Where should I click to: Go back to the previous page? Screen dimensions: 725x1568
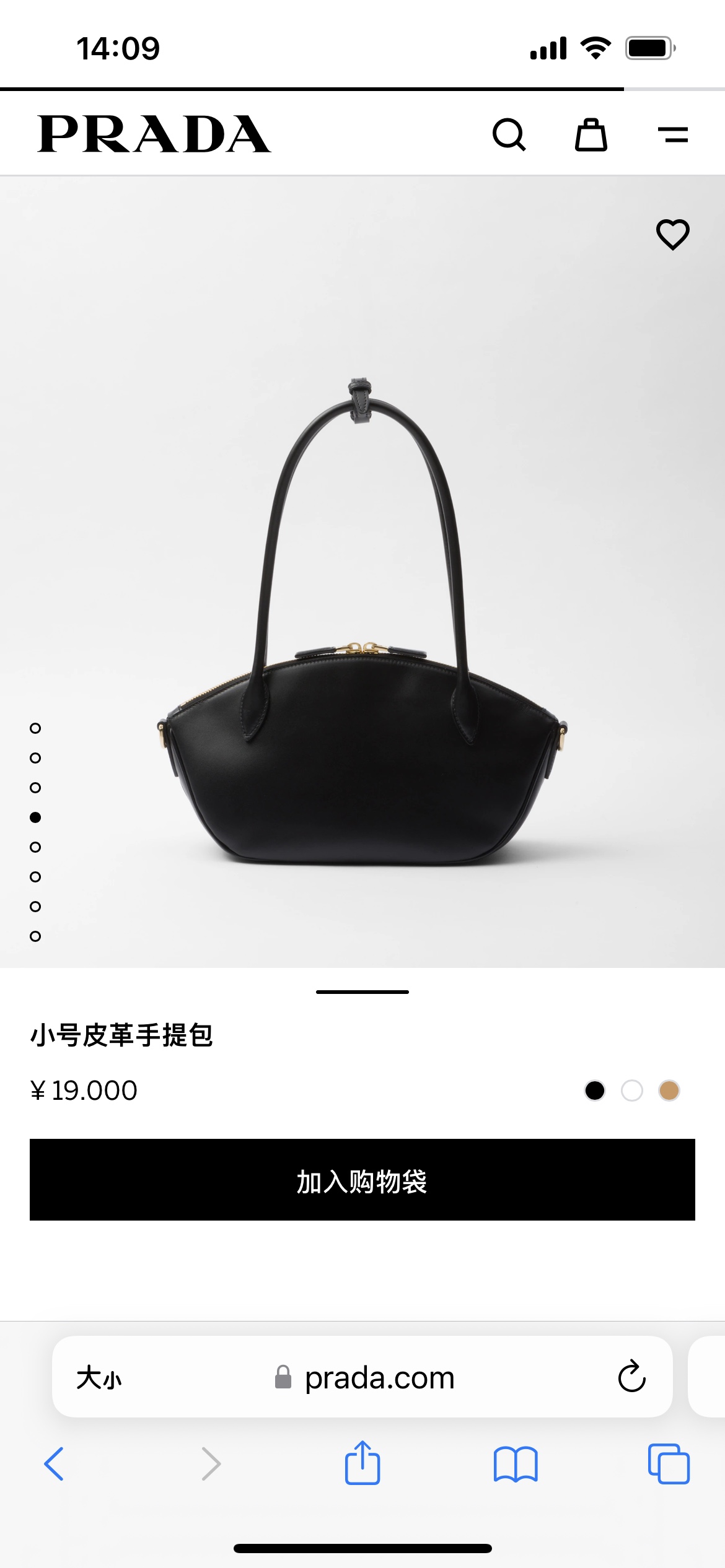[54, 1464]
